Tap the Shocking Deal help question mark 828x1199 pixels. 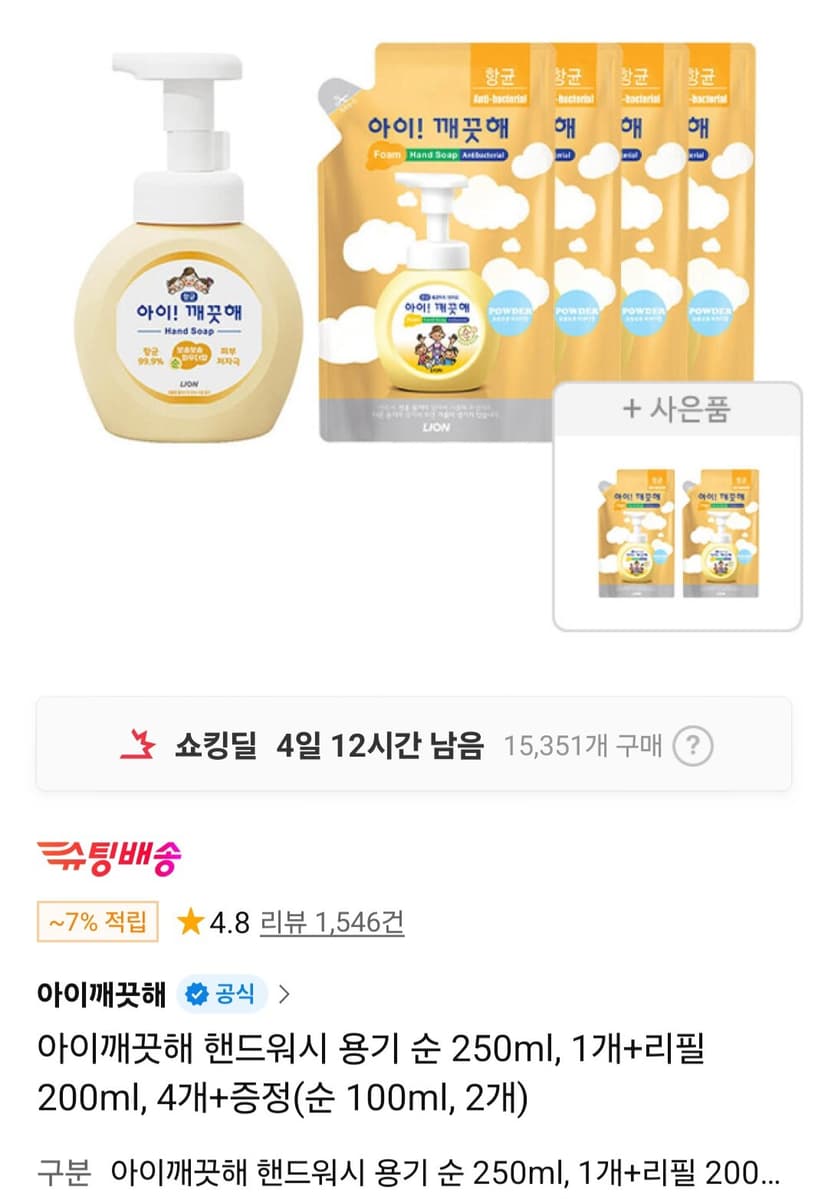point(693,746)
